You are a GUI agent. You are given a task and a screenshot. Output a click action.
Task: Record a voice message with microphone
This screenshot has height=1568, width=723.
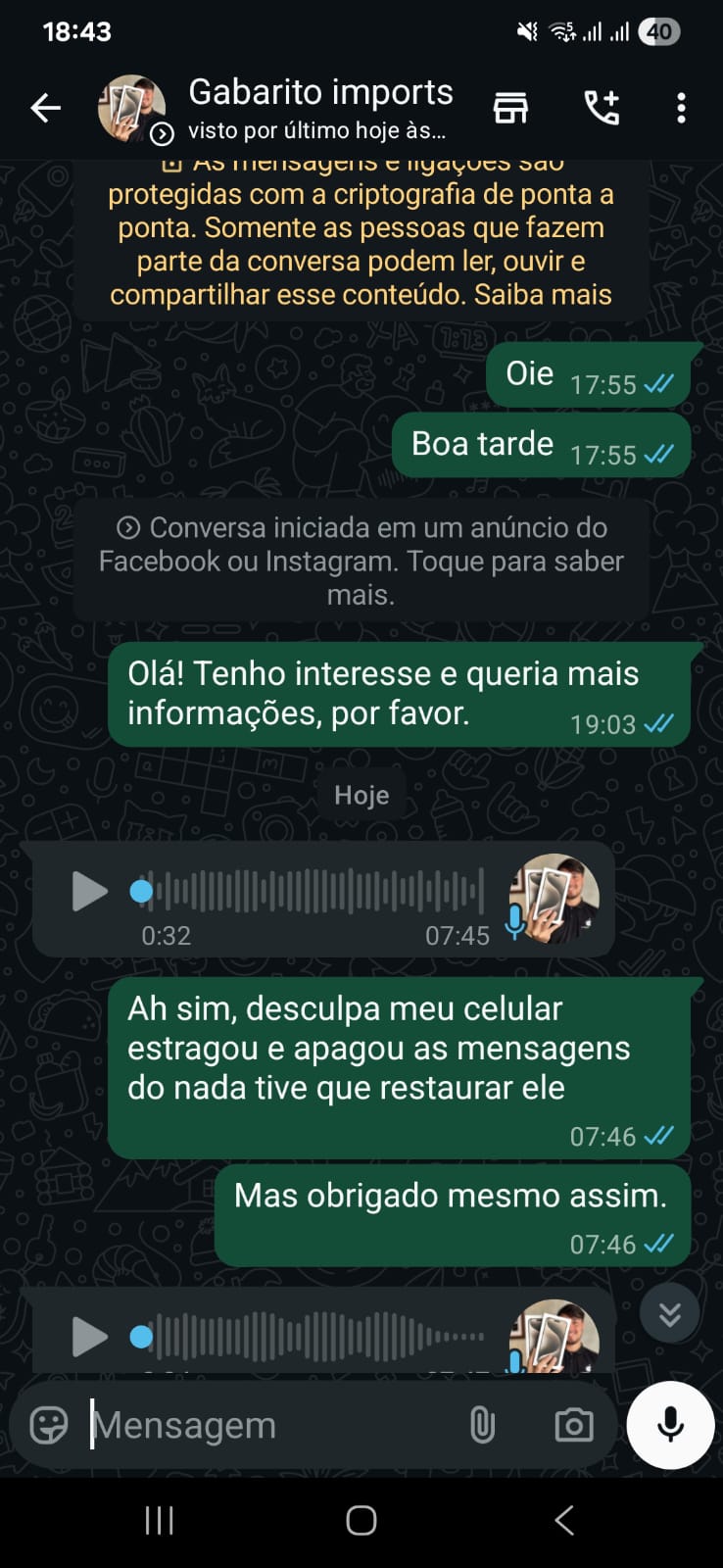pos(671,1425)
